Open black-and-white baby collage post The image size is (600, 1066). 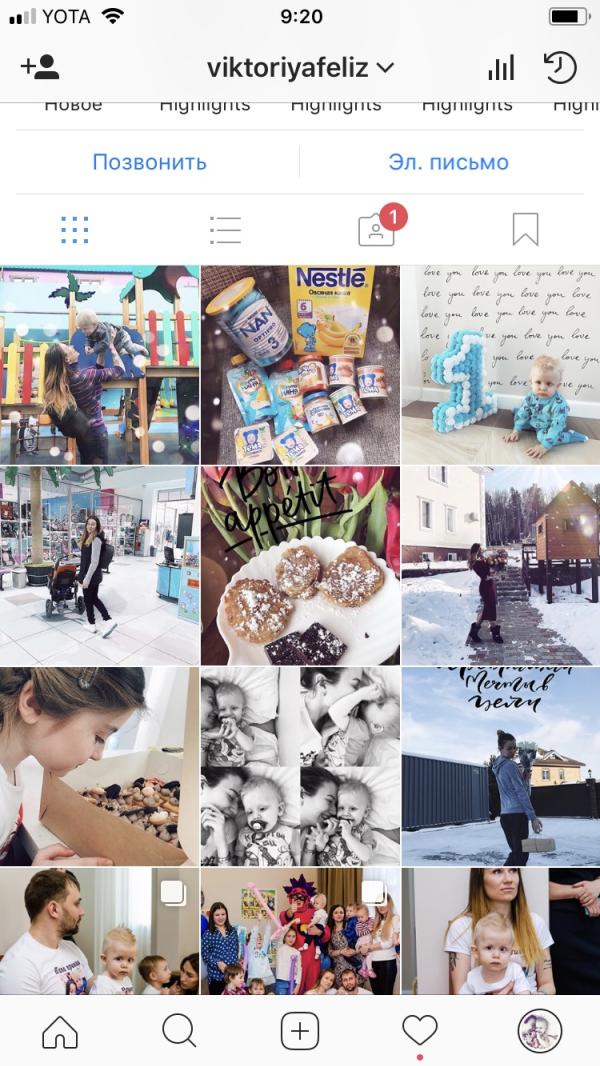click(x=300, y=765)
